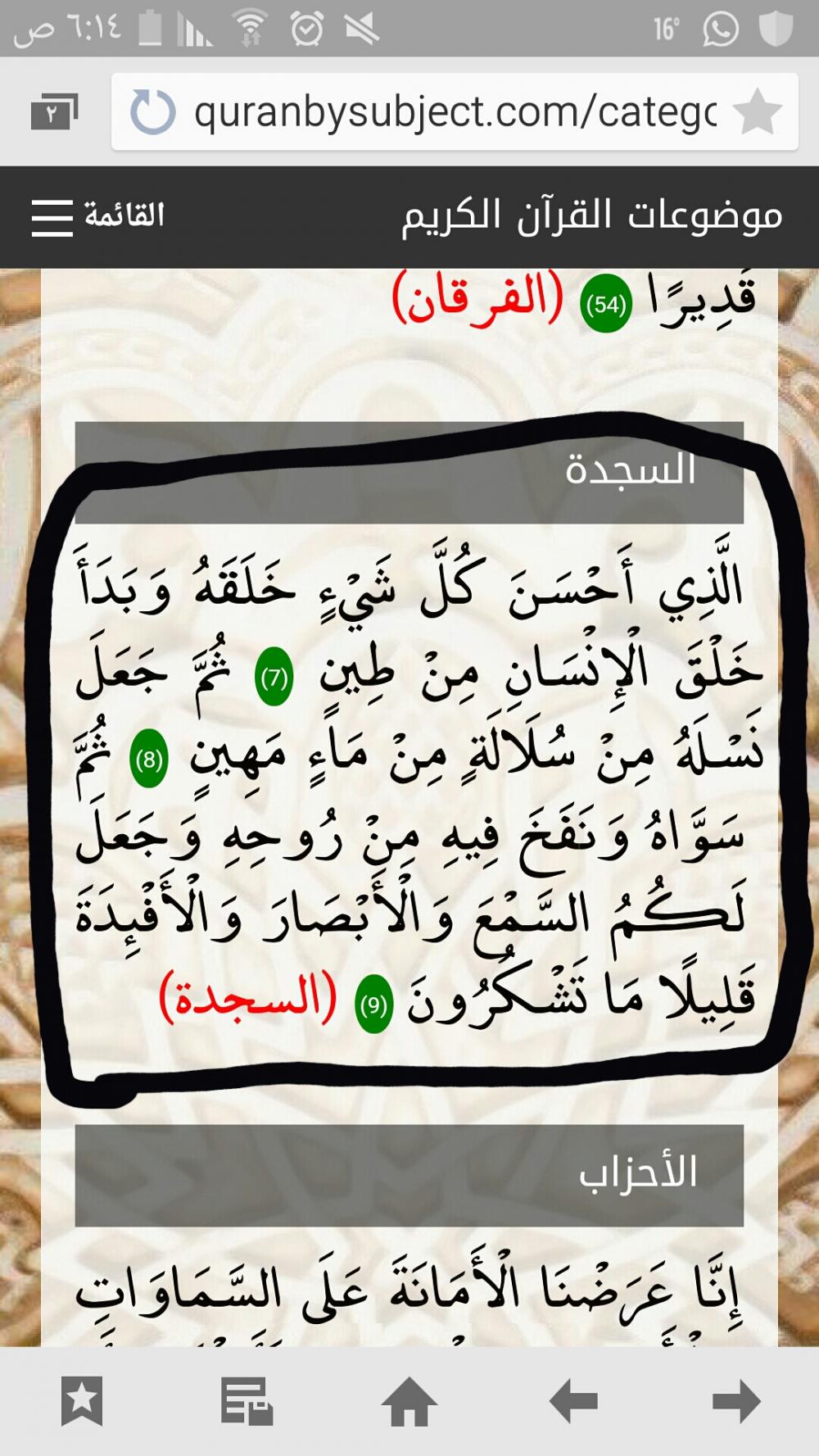Go to the browser home page
This screenshot has height=1456, width=819.
click(409, 1401)
